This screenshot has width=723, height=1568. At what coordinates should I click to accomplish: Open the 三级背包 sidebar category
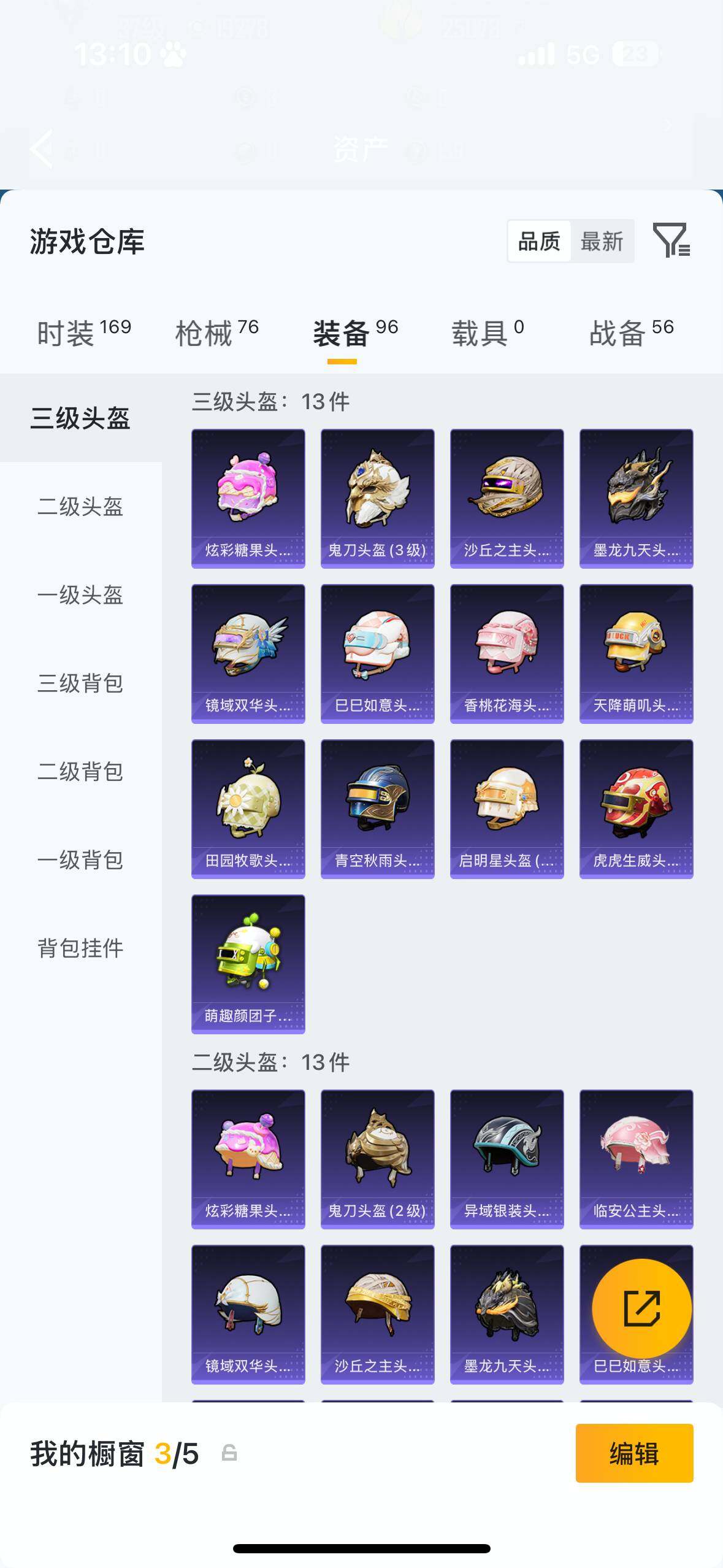tap(80, 685)
